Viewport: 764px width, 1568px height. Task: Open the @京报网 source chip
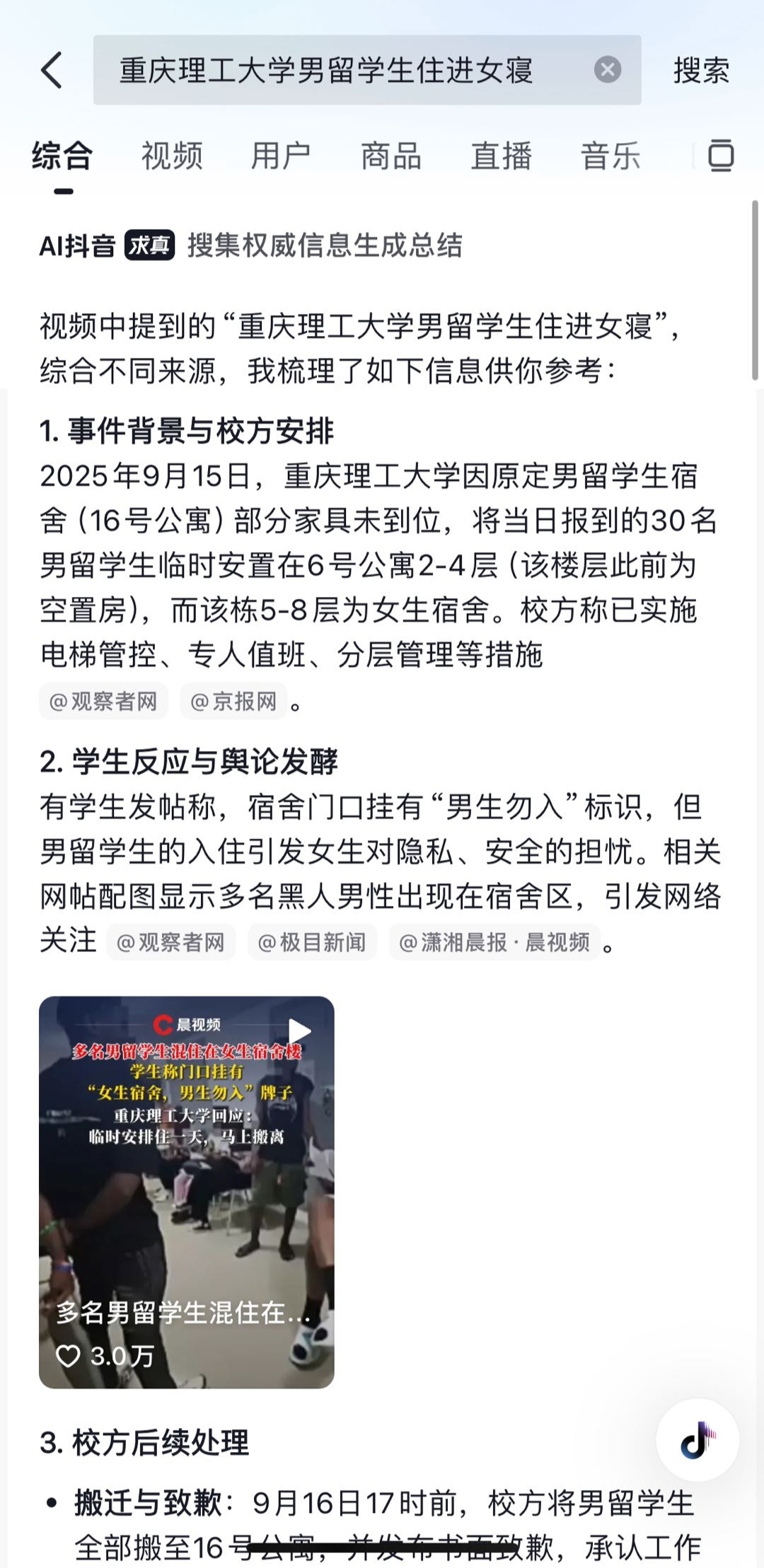[x=233, y=701]
